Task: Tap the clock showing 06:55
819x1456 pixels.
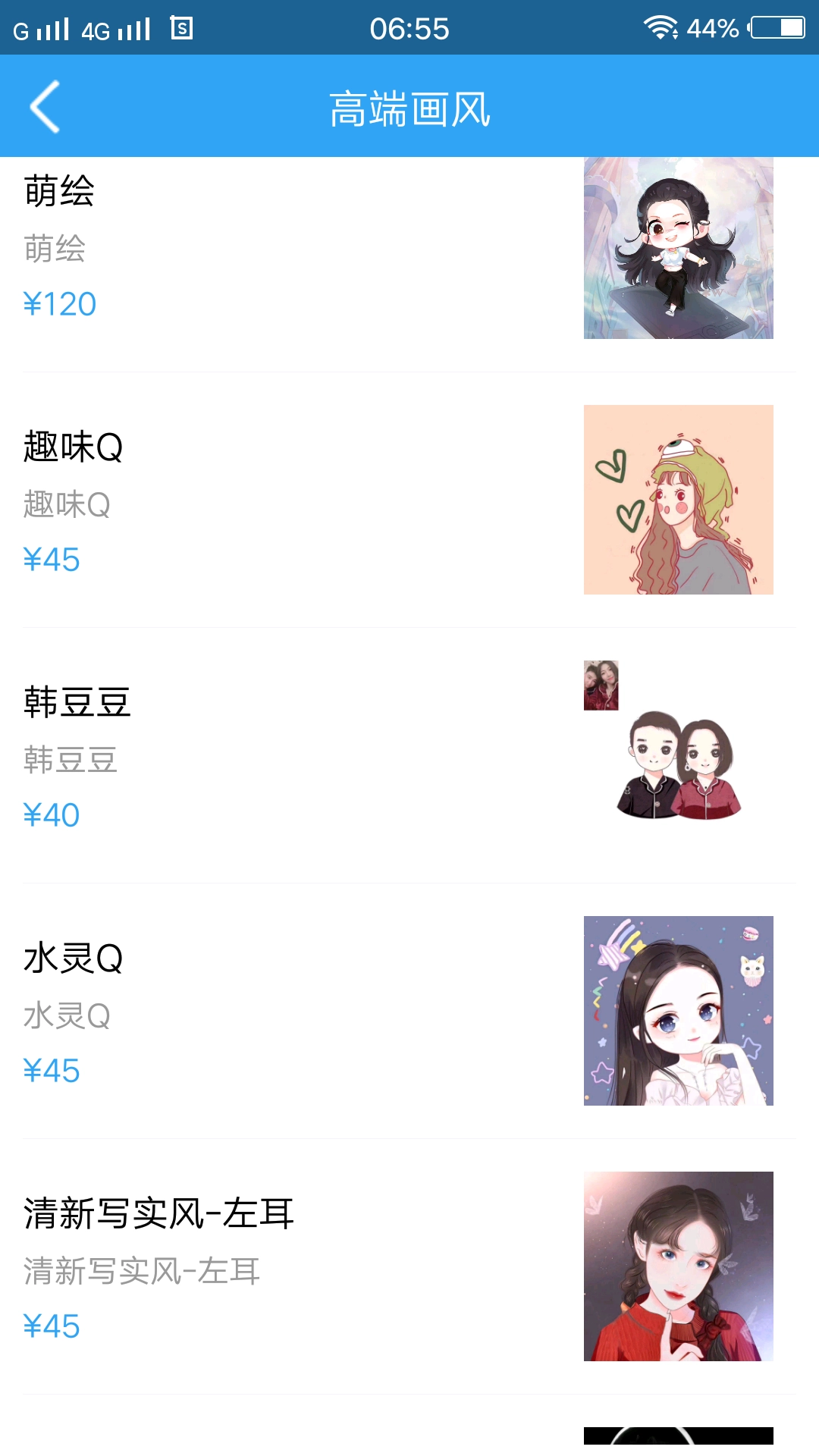Action: (409, 28)
